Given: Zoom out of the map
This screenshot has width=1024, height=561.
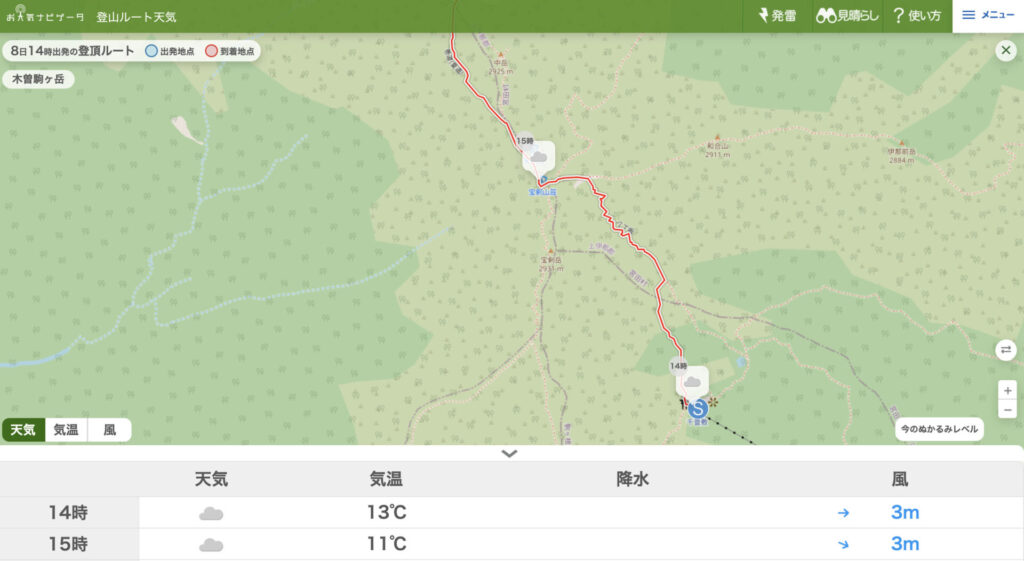Looking at the screenshot, I should 1007,409.
